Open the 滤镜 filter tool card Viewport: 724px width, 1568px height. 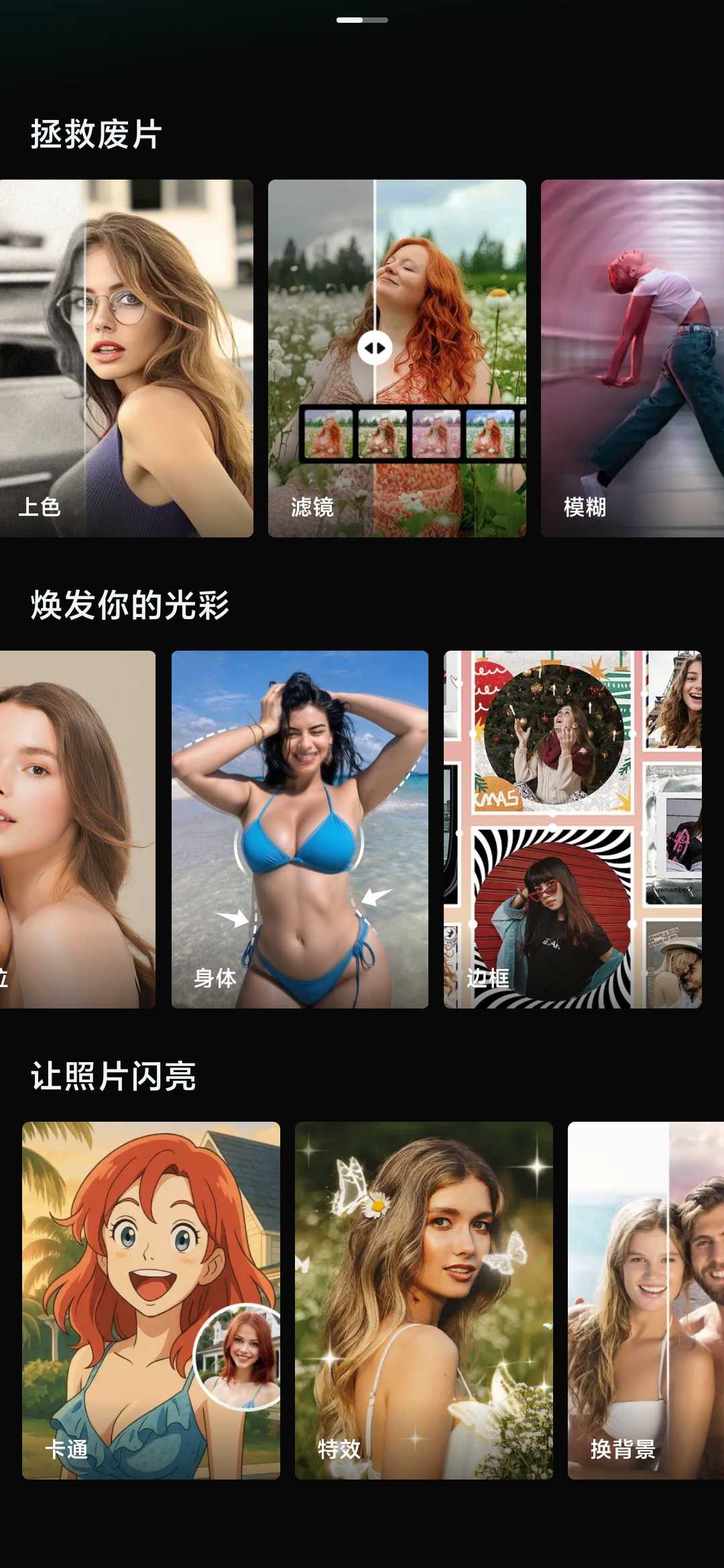tap(397, 358)
